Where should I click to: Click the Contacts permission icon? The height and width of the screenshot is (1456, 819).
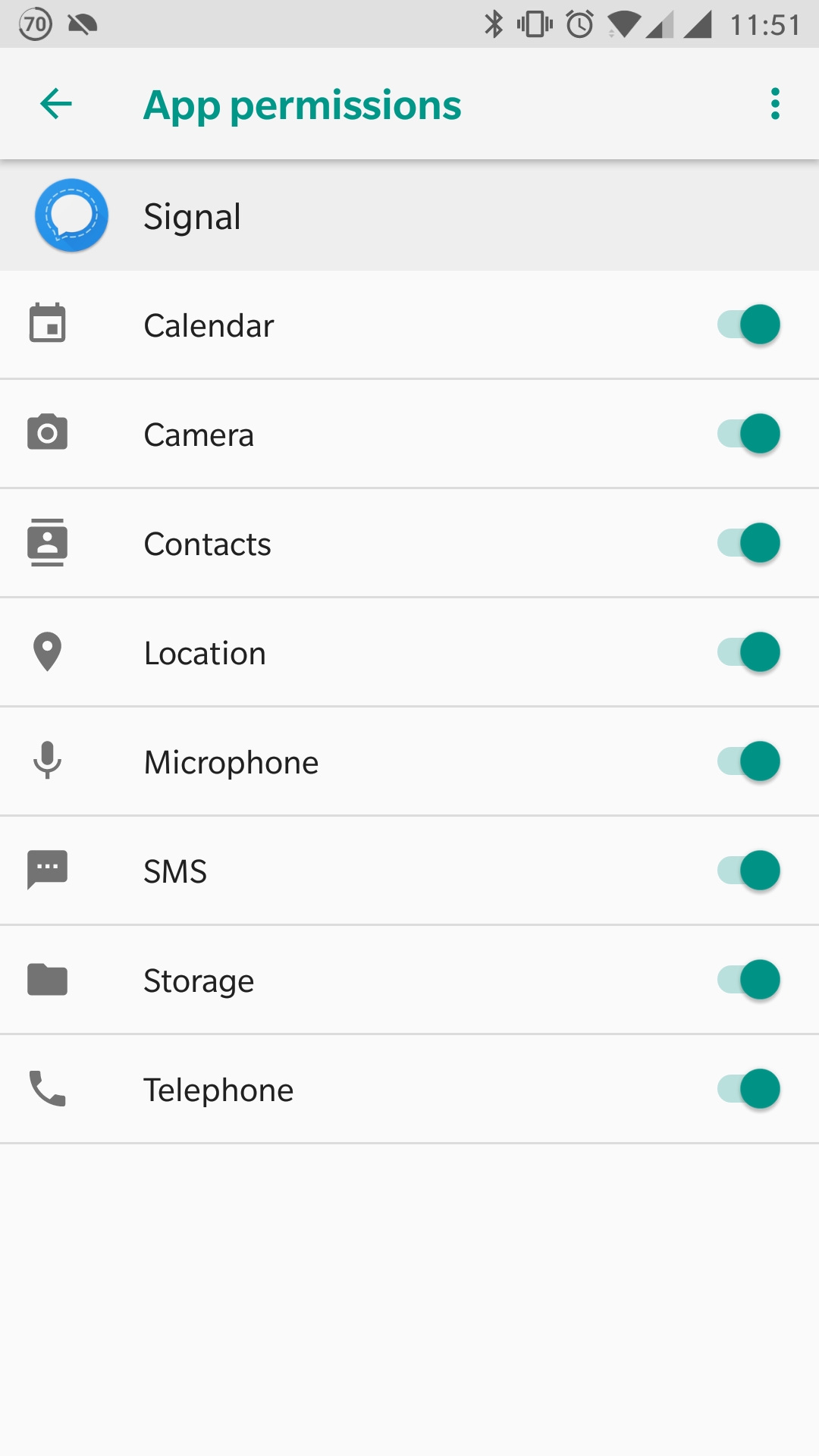click(47, 543)
